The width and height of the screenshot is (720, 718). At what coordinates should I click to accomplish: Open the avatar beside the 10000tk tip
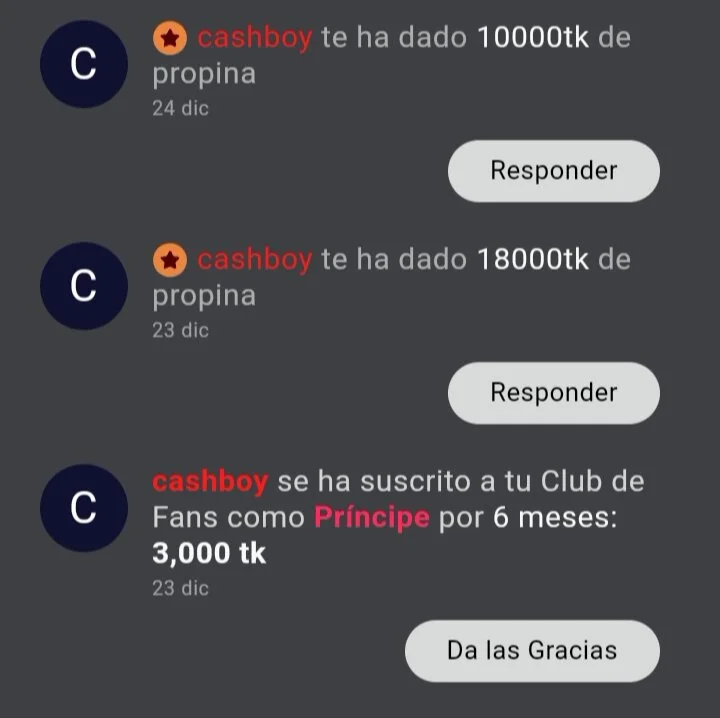84,65
